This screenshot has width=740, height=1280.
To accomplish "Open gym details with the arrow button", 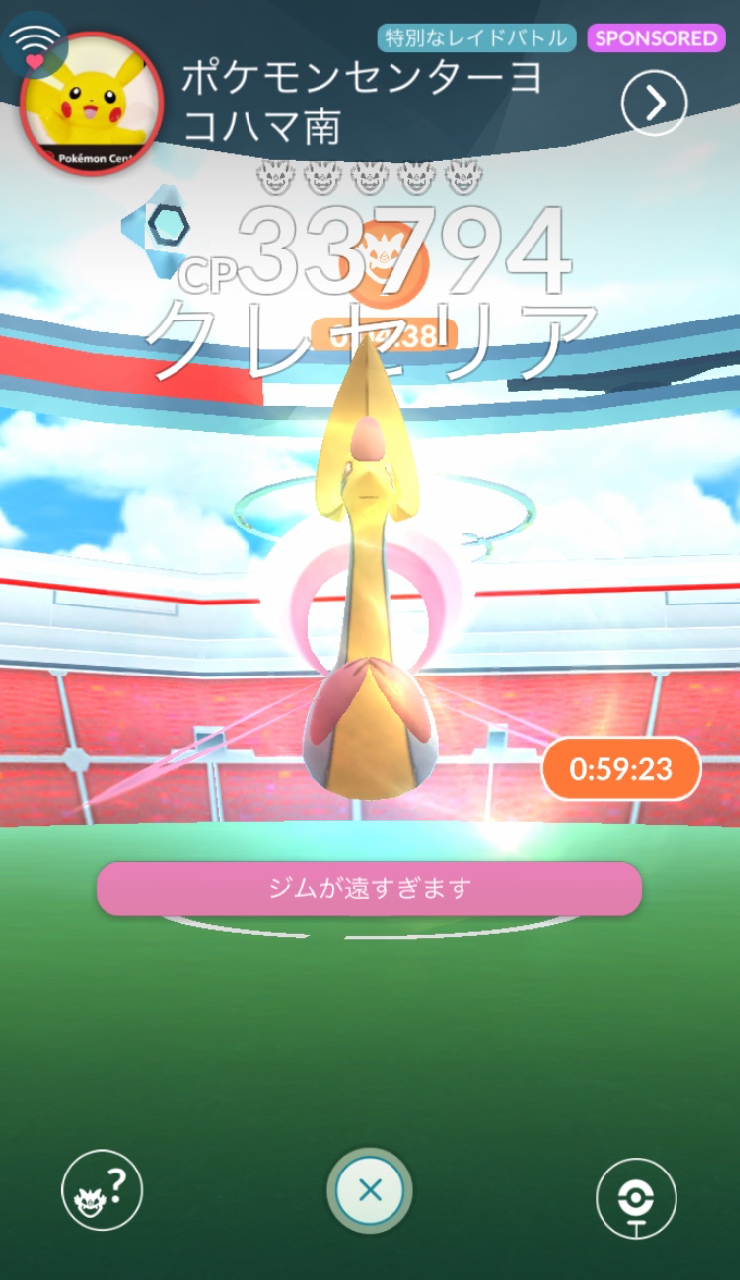I will [654, 103].
